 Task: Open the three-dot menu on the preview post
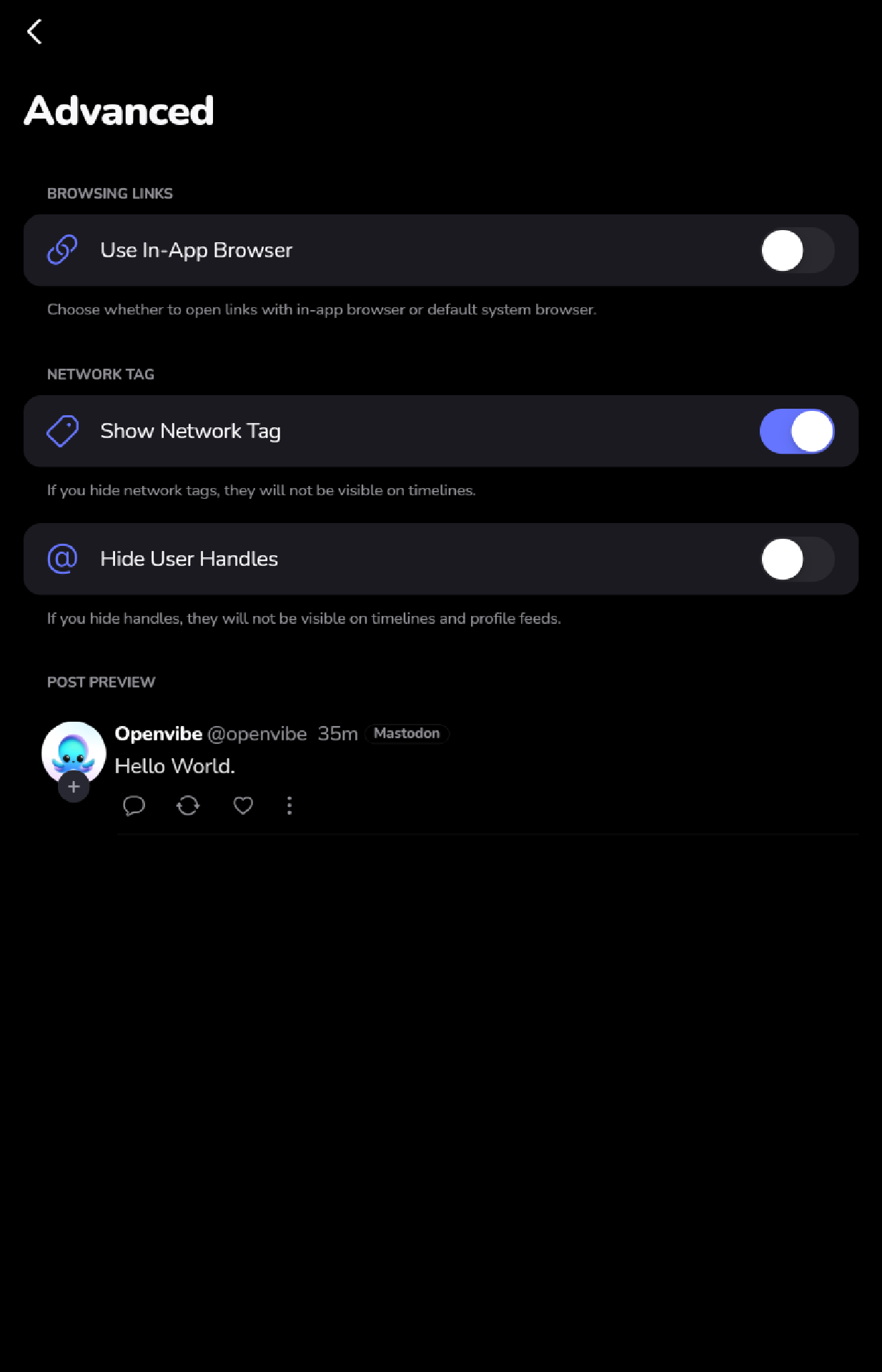coord(289,806)
